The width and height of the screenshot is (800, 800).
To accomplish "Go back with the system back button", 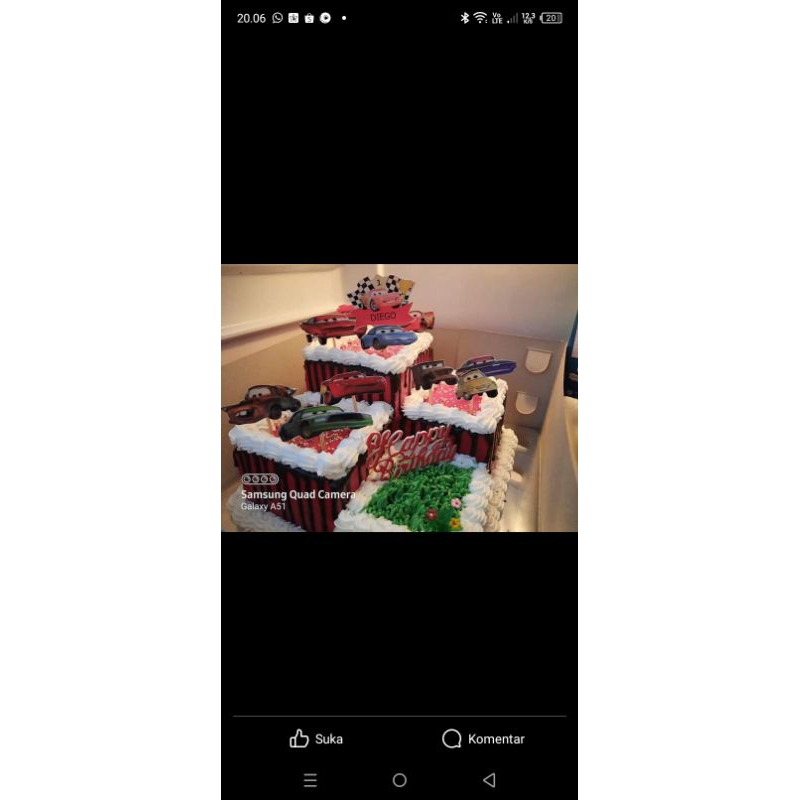I will coord(489,780).
